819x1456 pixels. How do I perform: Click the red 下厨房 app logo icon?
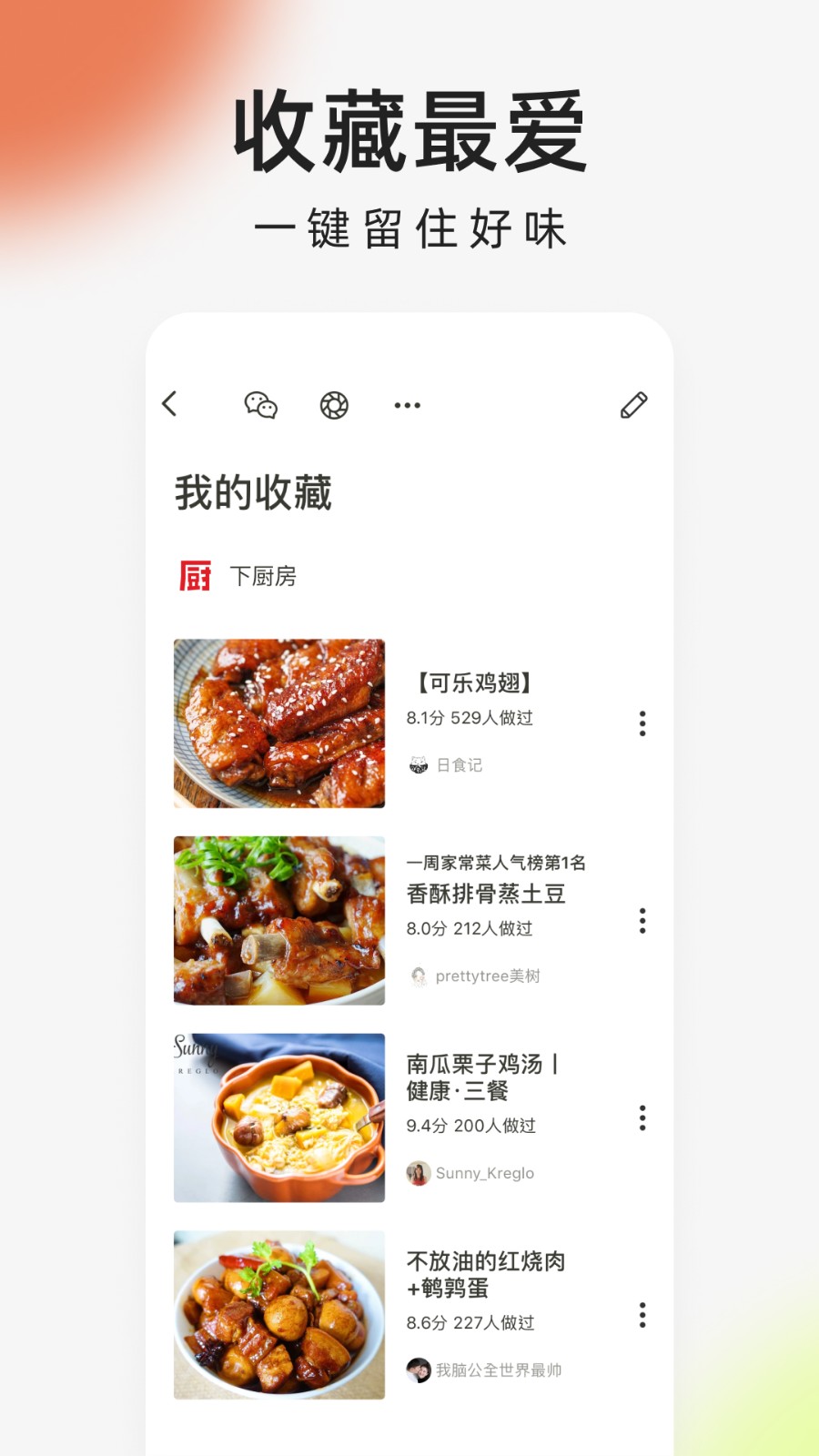196,574
